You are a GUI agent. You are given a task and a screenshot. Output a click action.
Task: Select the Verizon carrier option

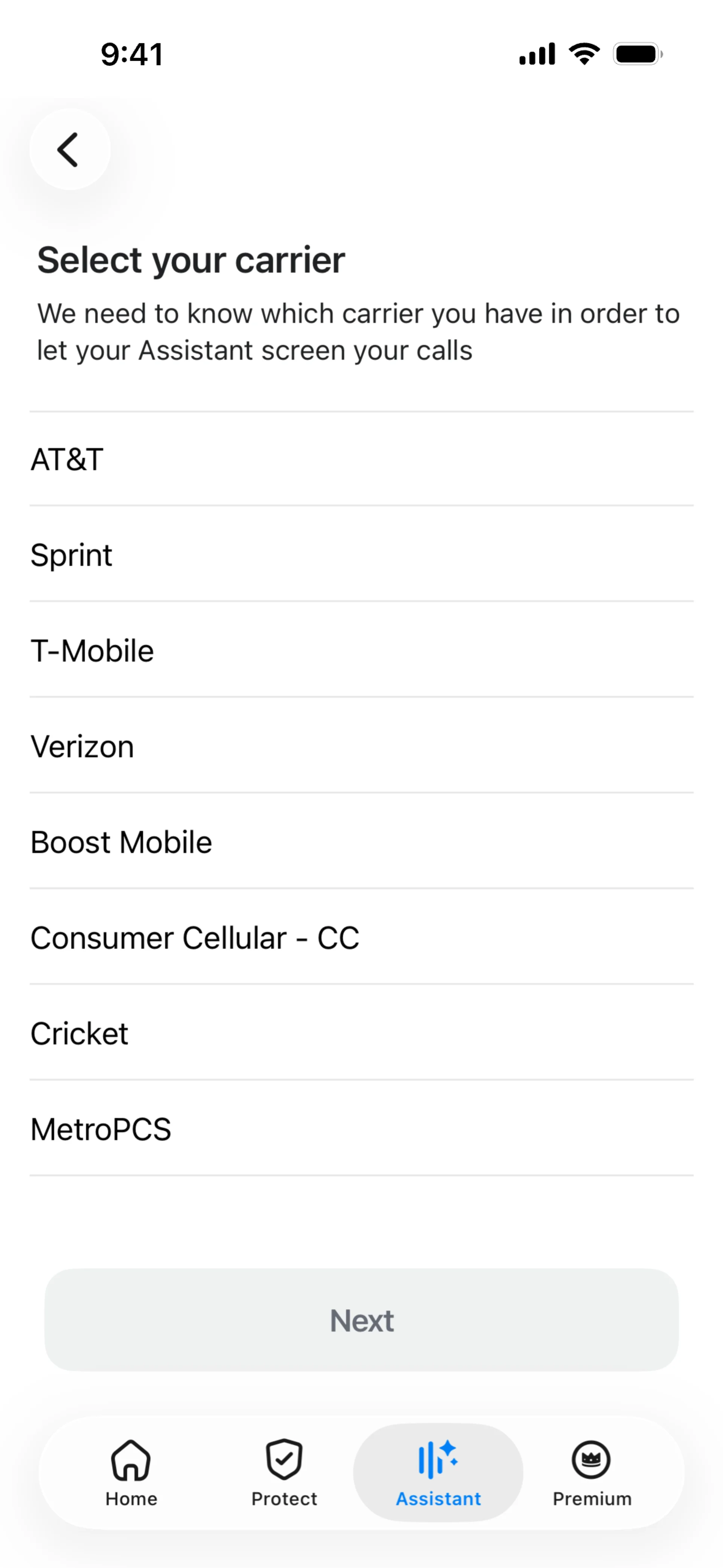pos(361,746)
